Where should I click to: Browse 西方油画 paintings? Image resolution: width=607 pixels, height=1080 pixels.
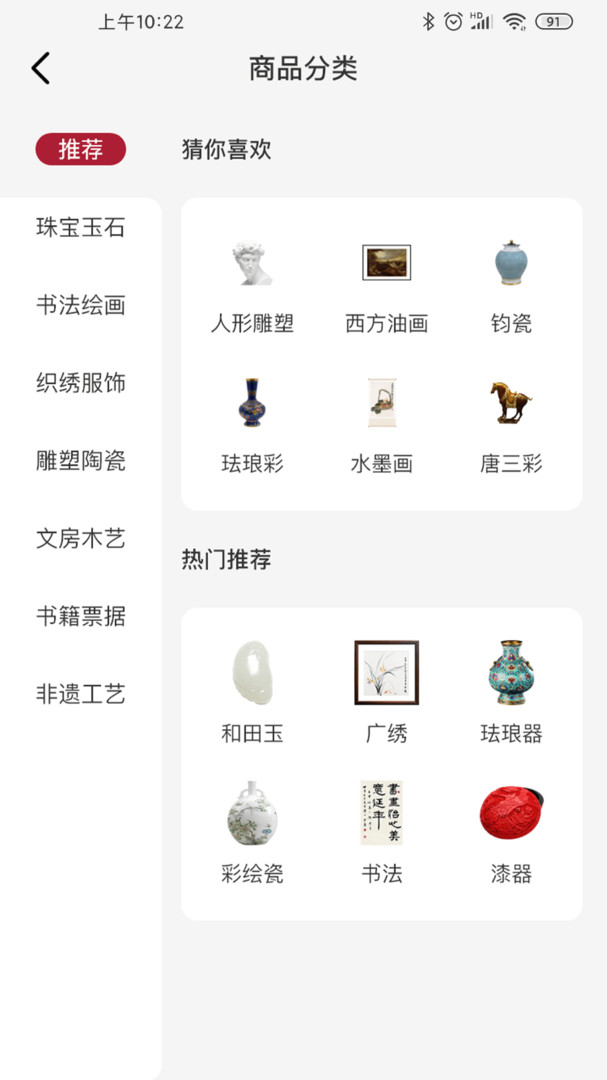click(387, 285)
